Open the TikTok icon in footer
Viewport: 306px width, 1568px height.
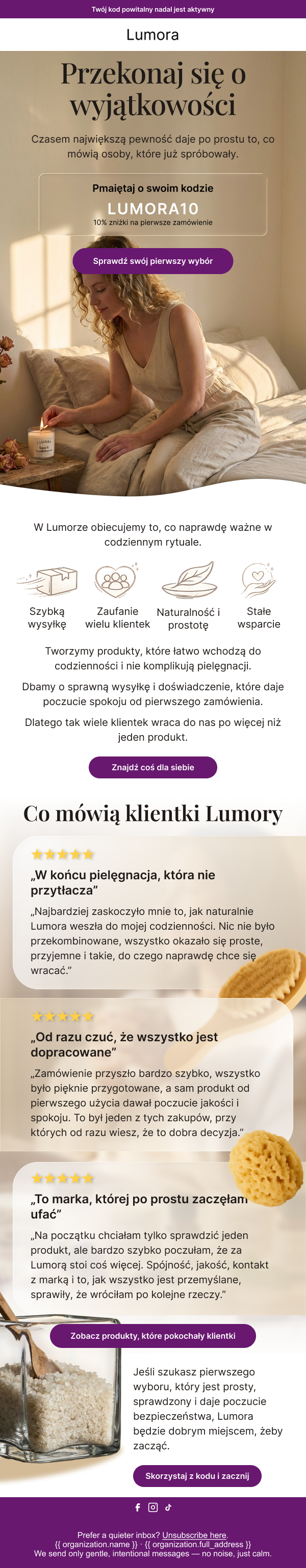pyautogui.click(x=168, y=1507)
